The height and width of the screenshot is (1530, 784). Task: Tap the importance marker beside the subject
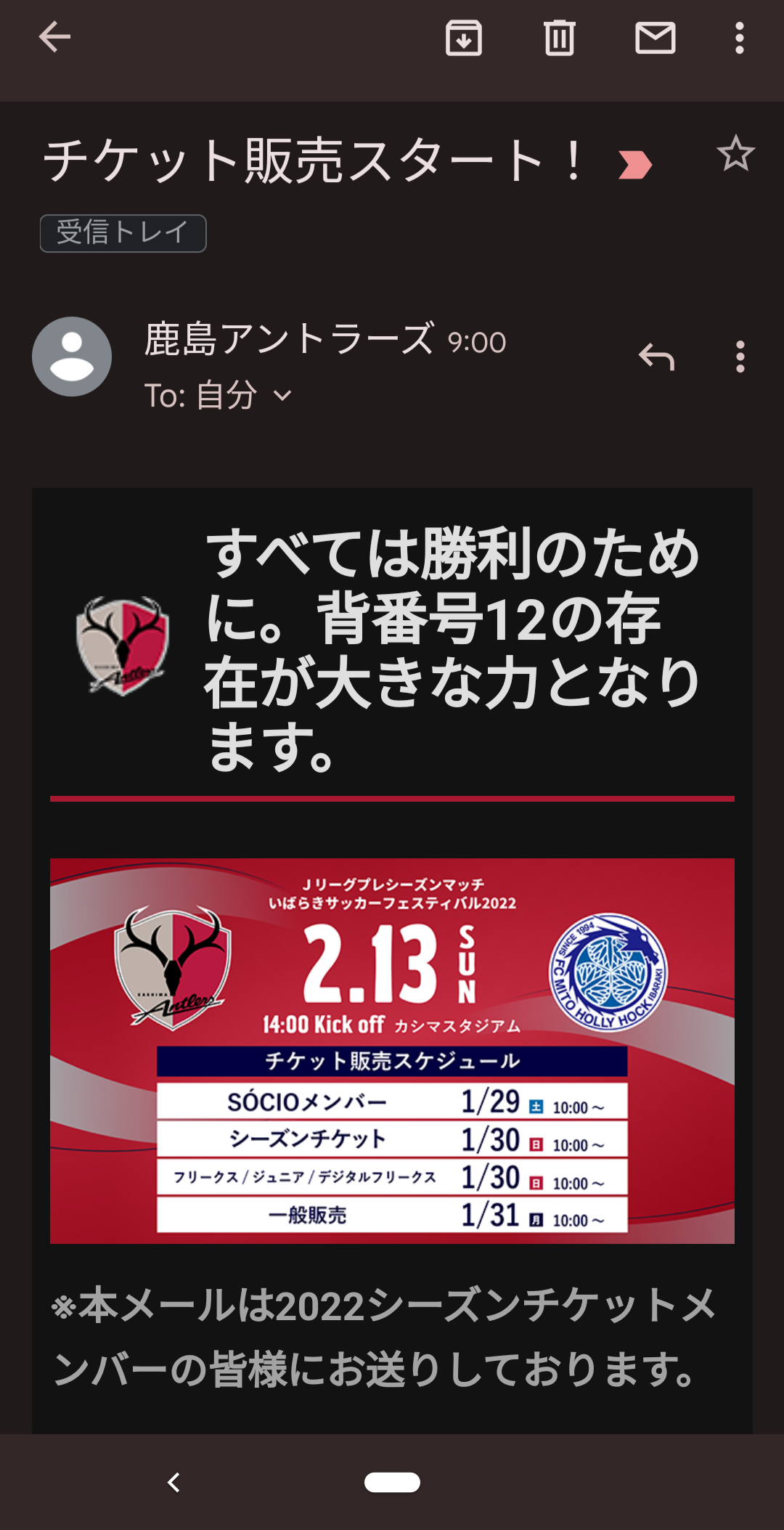click(635, 164)
